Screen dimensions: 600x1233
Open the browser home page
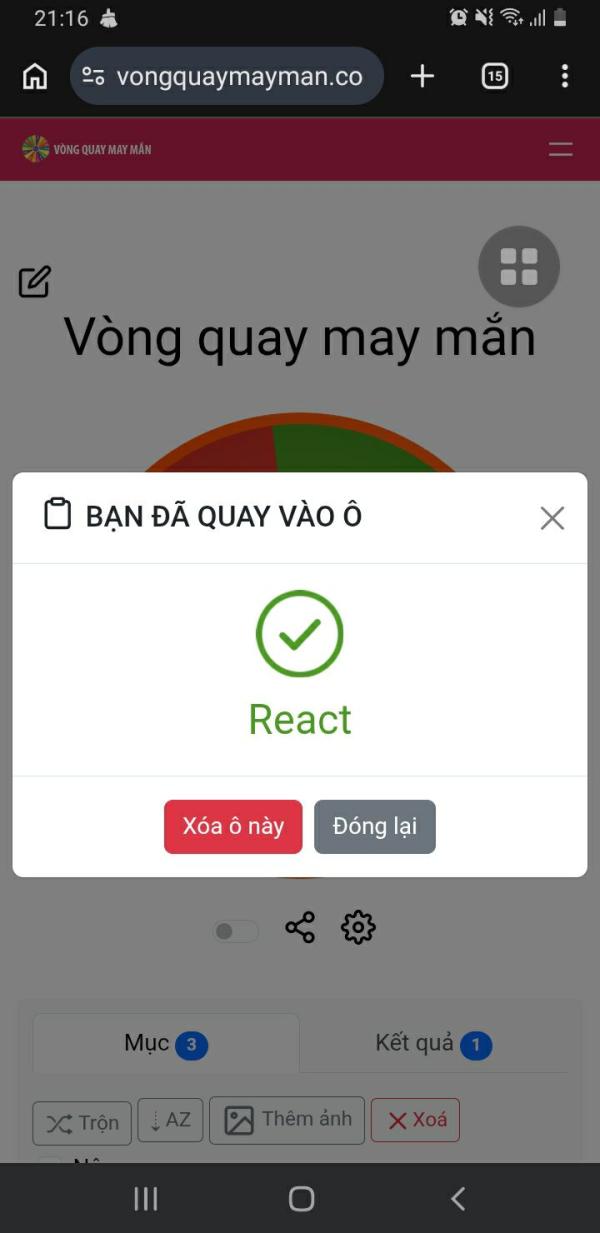(35, 76)
